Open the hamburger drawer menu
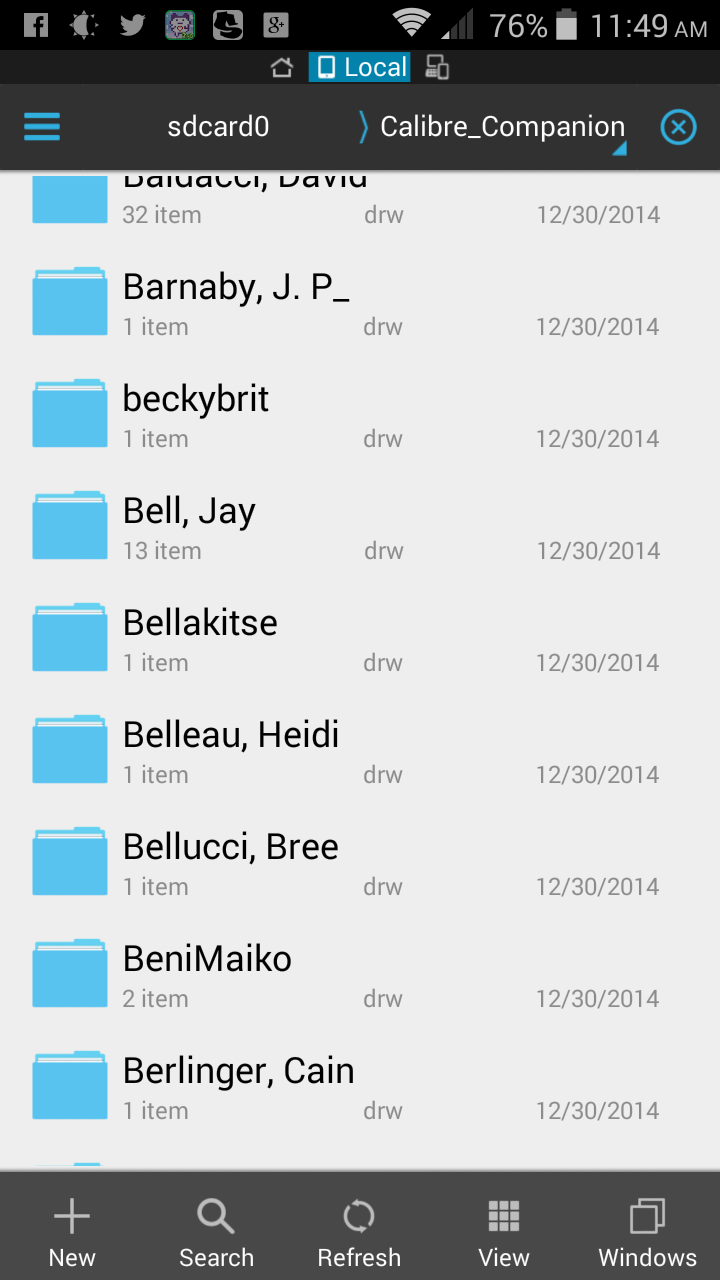Viewport: 720px width, 1280px height. [42, 127]
